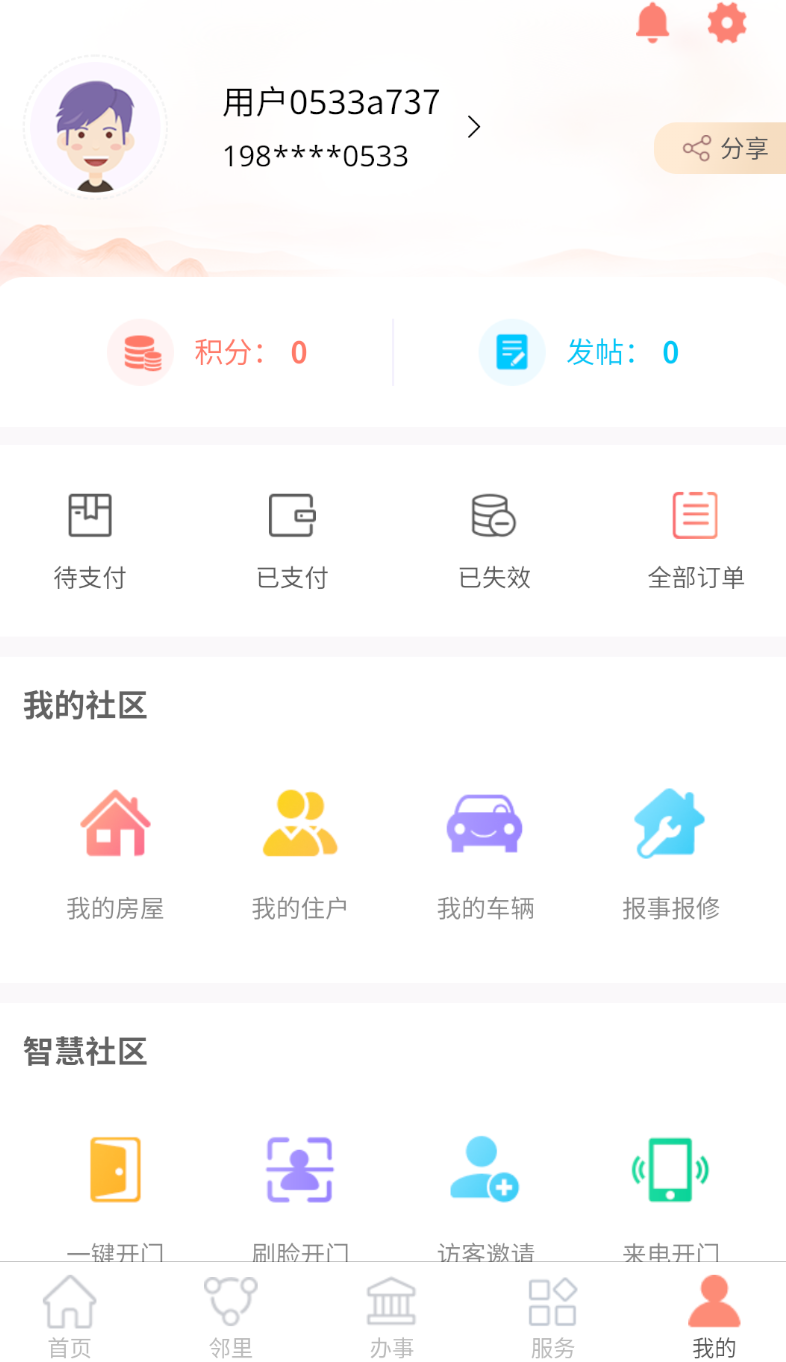The width and height of the screenshot is (786, 1362).
Task: Select the 我的房屋 house icon
Action: click(x=115, y=822)
